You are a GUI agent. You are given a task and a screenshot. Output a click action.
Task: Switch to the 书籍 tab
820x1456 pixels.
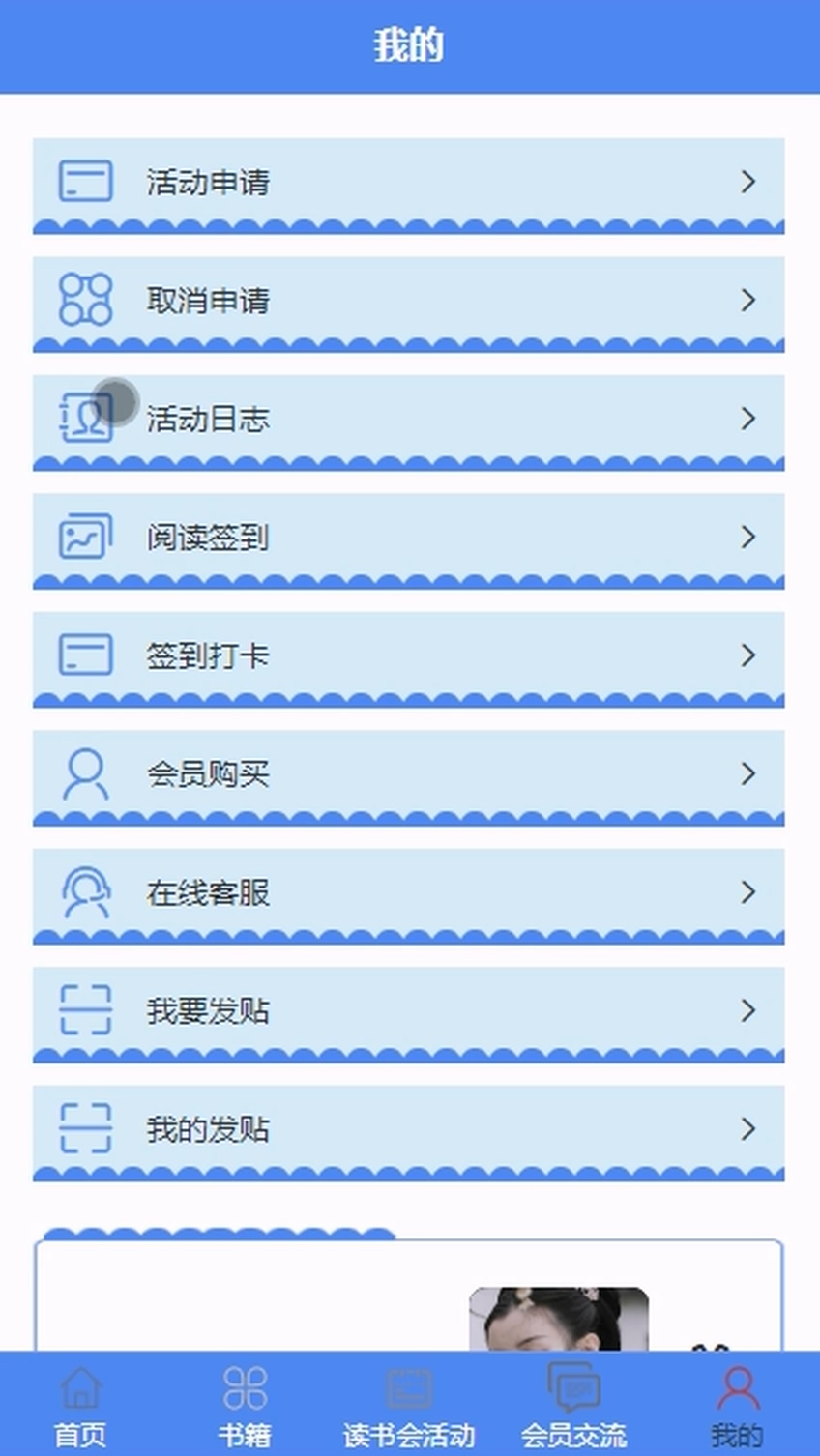[245, 1405]
